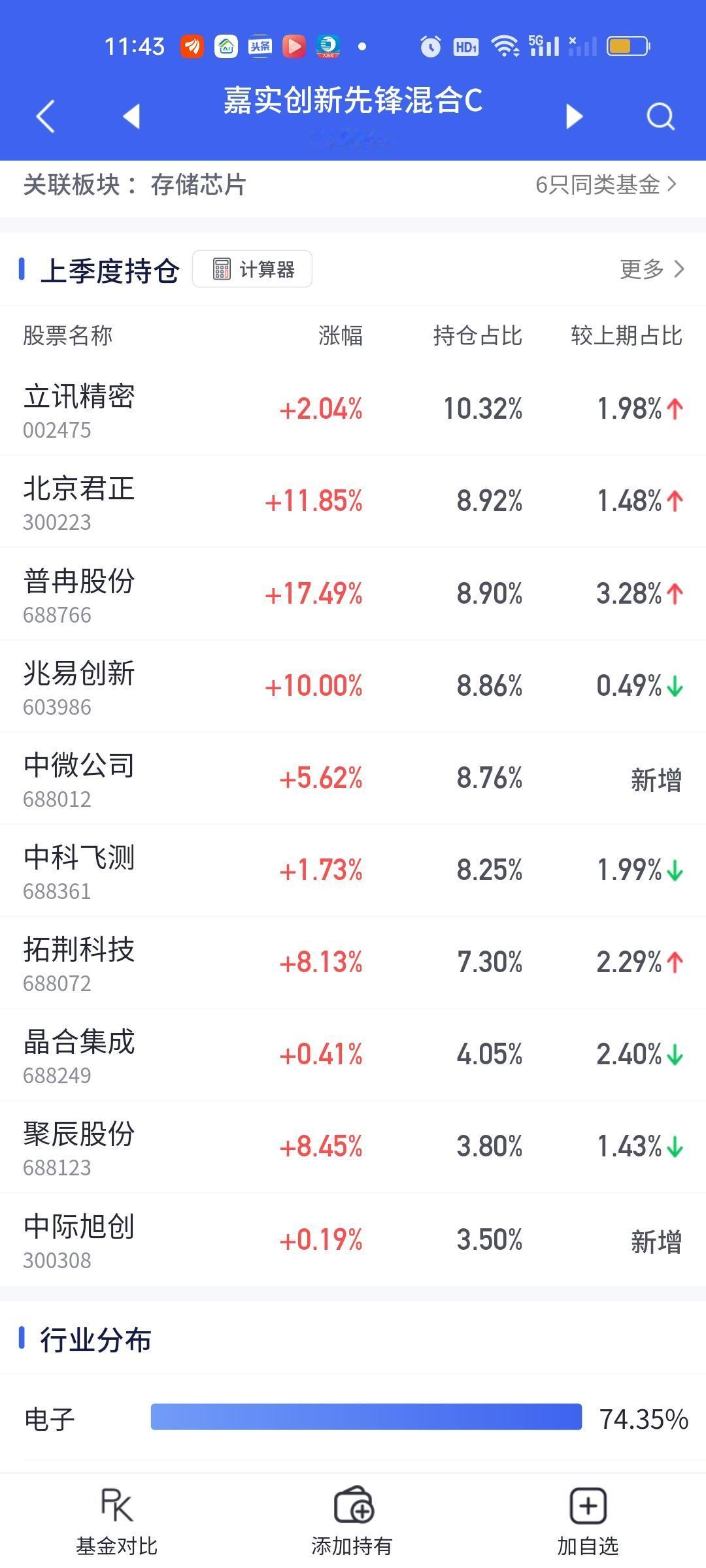Image resolution: width=706 pixels, height=1568 pixels.
Task: Open the 计算器 tool
Action: point(252,269)
